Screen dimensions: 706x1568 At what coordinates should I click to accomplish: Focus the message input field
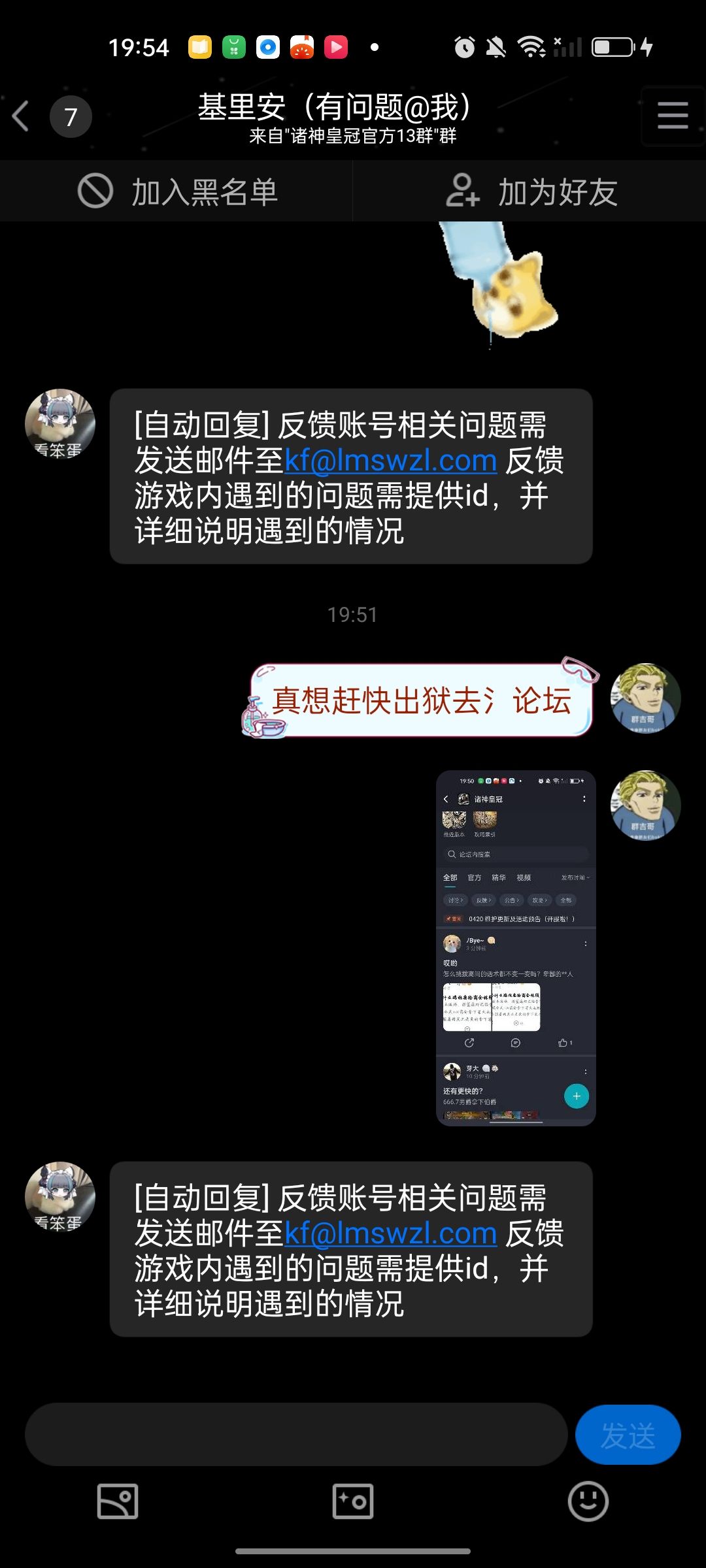click(x=295, y=1434)
